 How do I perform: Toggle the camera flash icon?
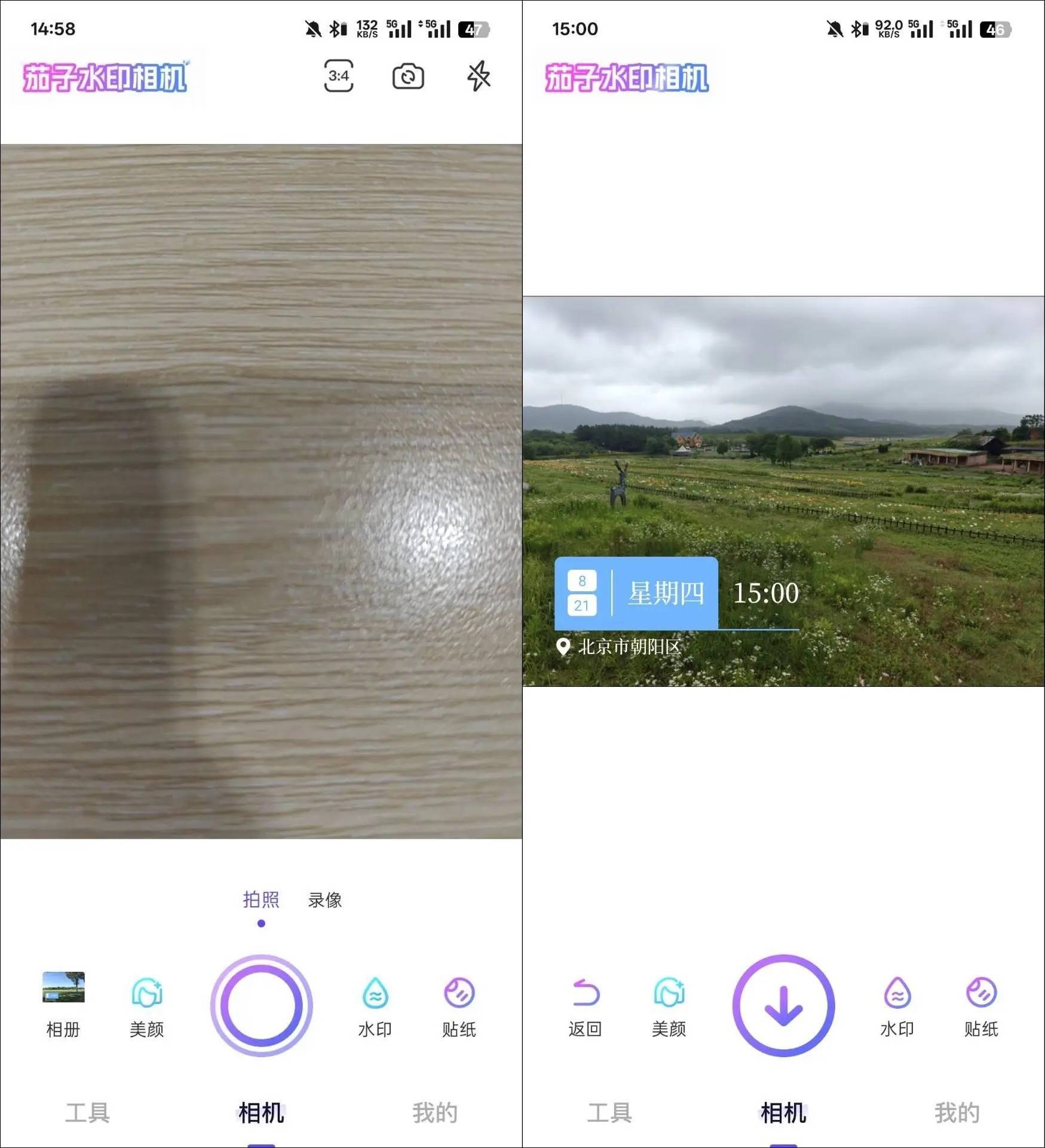[478, 76]
